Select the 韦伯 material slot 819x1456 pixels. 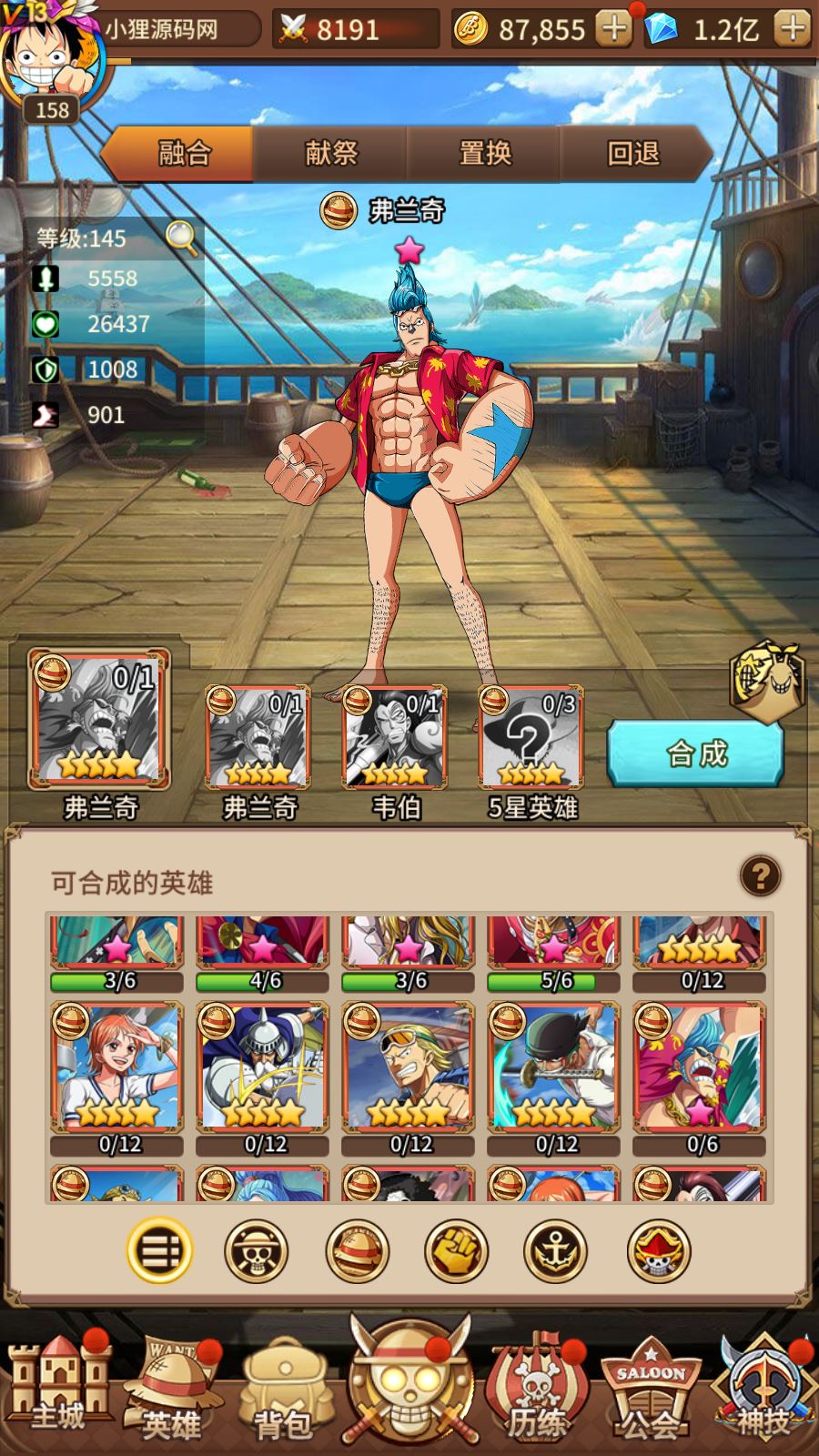[x=395, y=738]
